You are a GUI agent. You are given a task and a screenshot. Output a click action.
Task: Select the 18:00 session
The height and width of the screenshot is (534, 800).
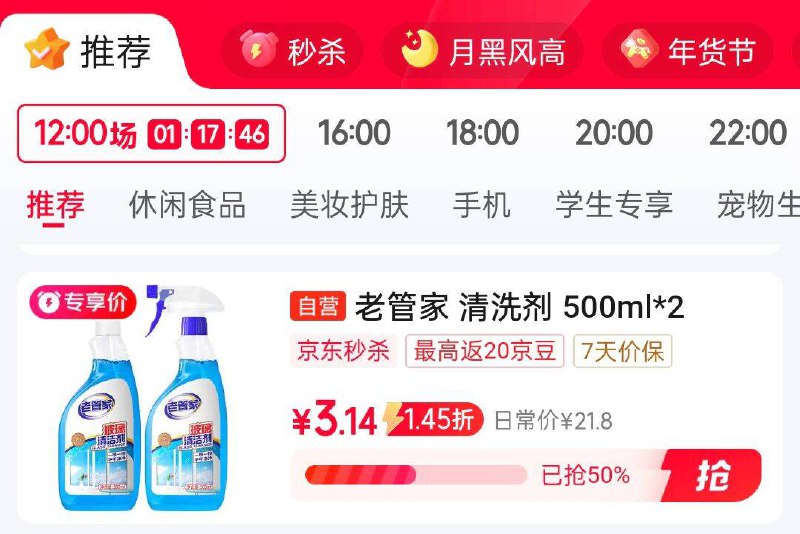482,133
